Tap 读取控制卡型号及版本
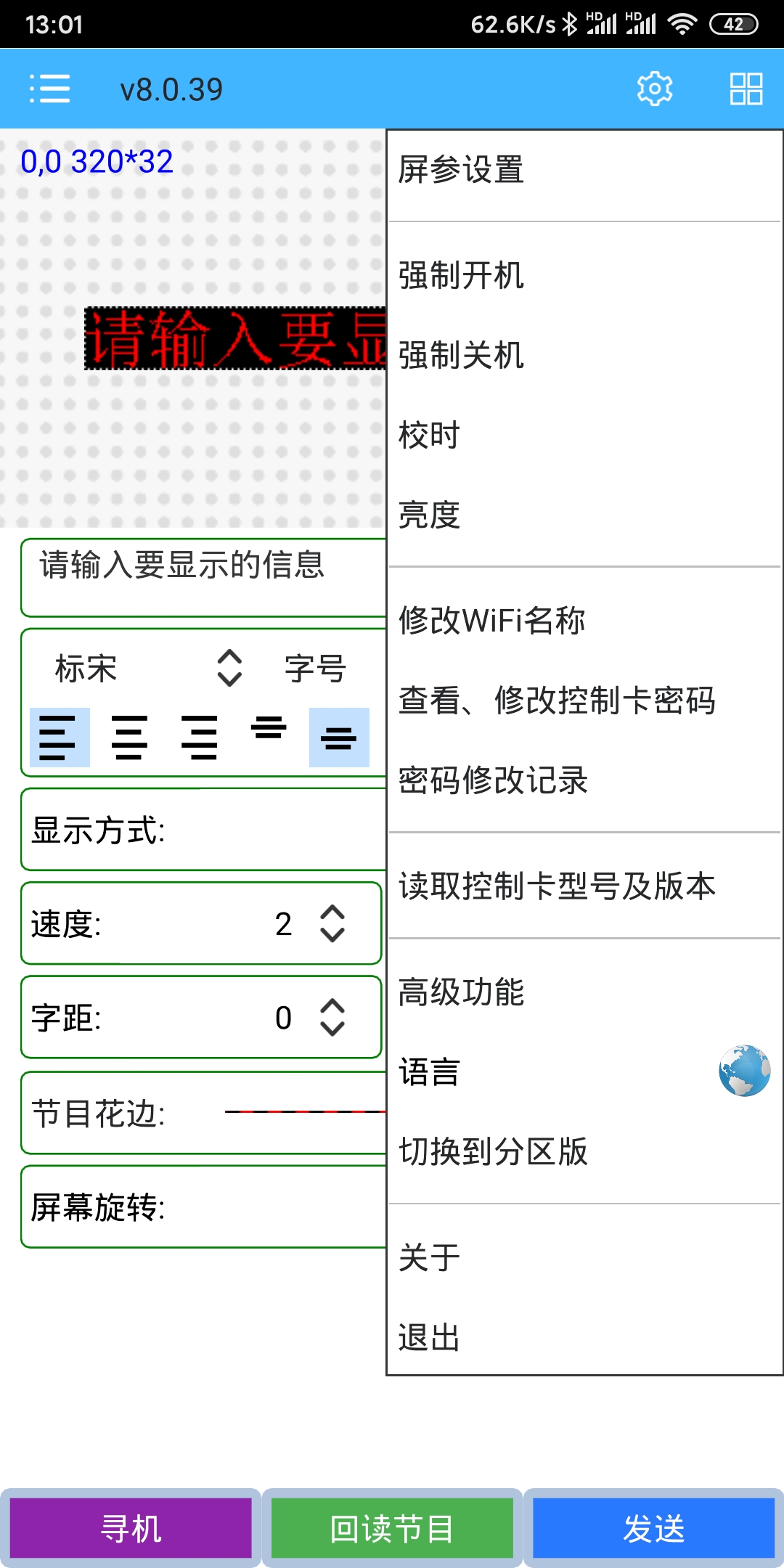 584,886
